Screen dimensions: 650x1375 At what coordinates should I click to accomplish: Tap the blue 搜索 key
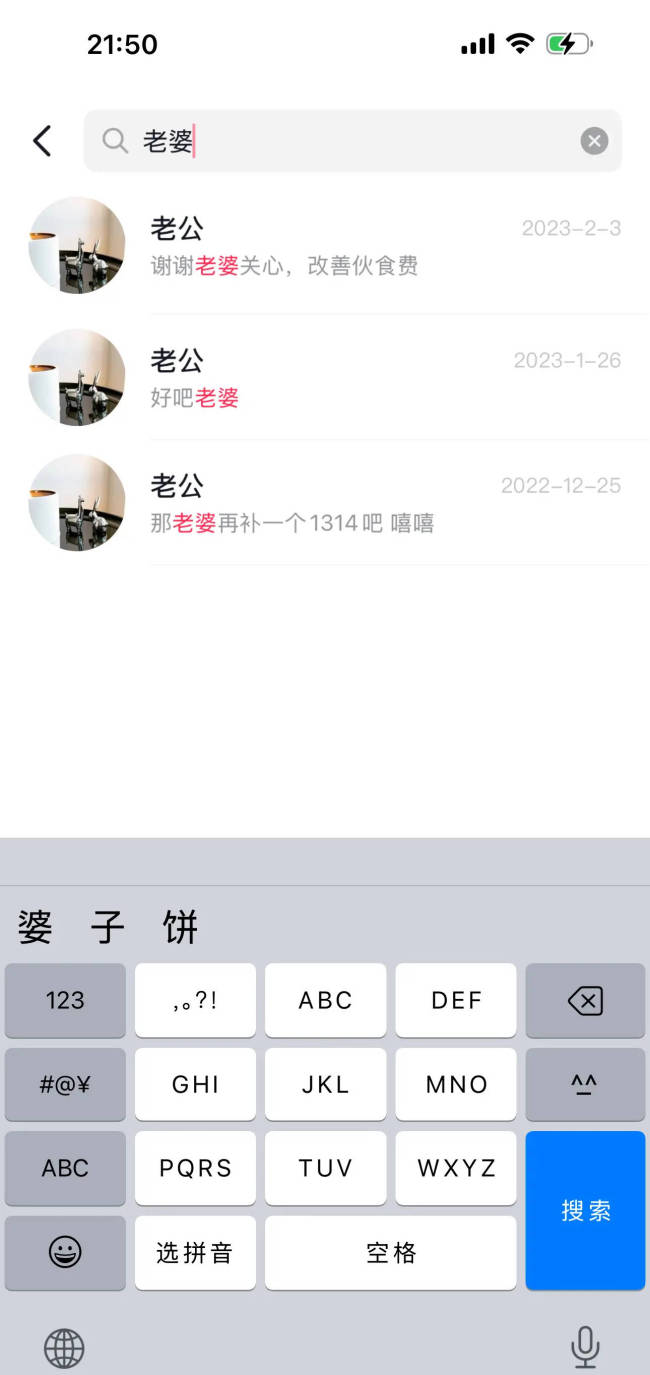pos(585,1210)
